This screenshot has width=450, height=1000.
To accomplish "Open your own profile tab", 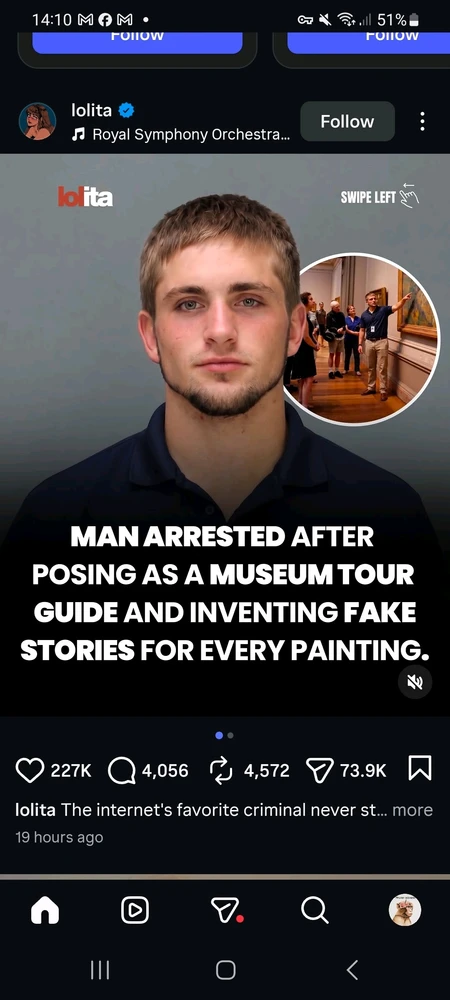I will pyautogui.click(x=405, y=910).
